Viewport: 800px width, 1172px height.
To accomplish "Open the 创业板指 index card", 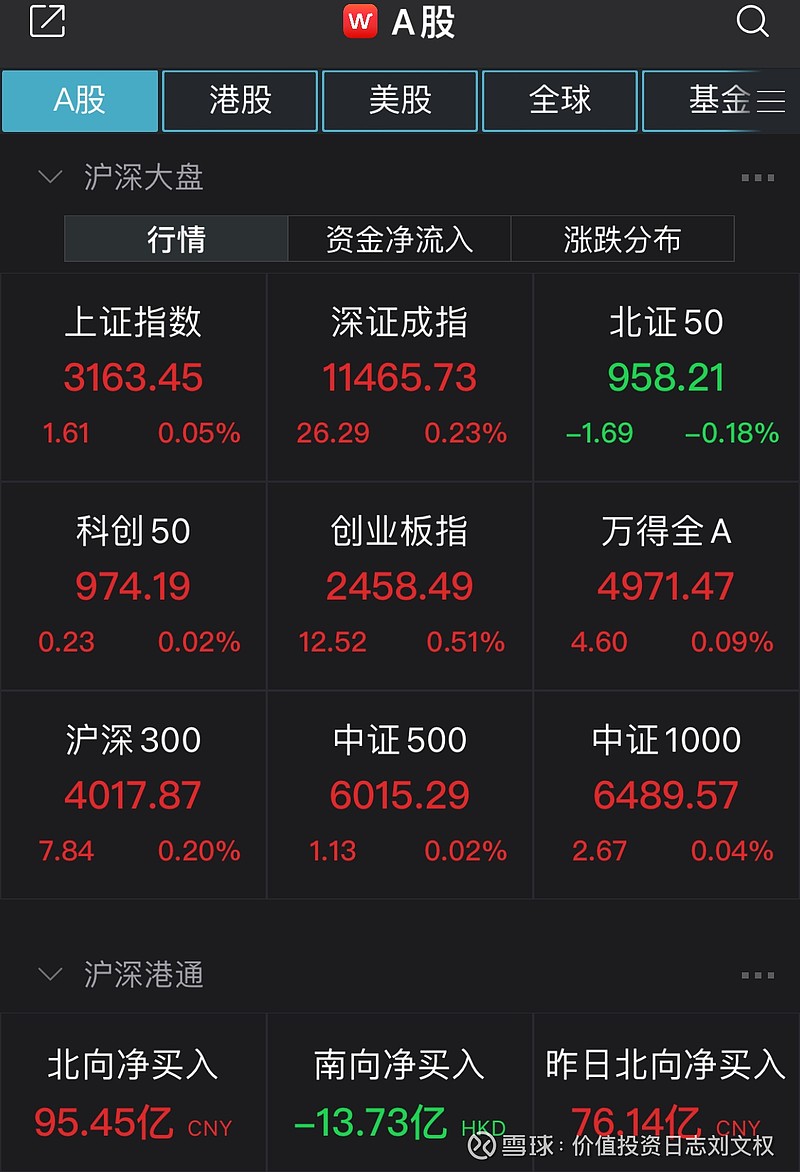I will click(x=399, y=585).
